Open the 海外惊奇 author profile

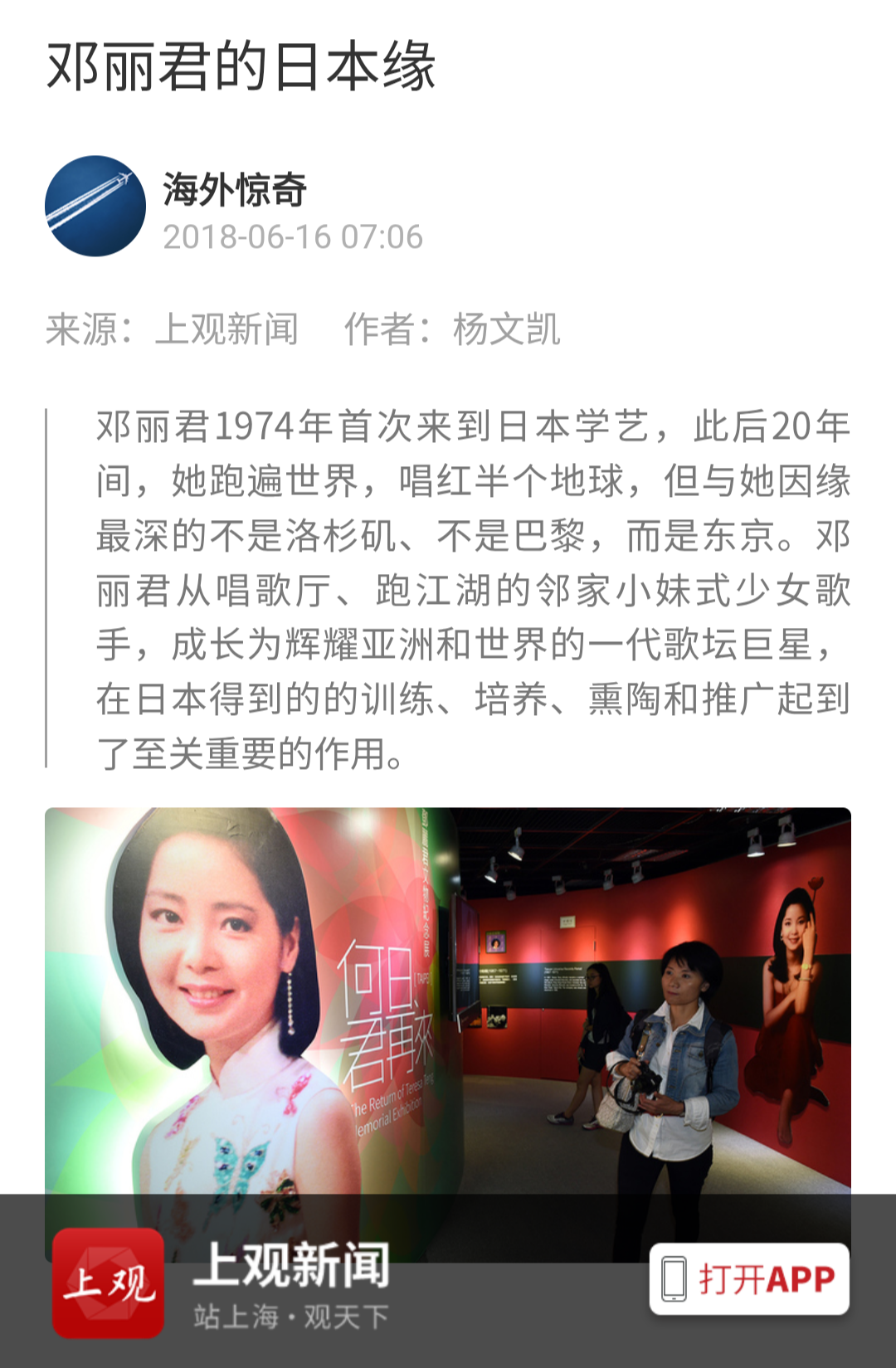(234, 190)
